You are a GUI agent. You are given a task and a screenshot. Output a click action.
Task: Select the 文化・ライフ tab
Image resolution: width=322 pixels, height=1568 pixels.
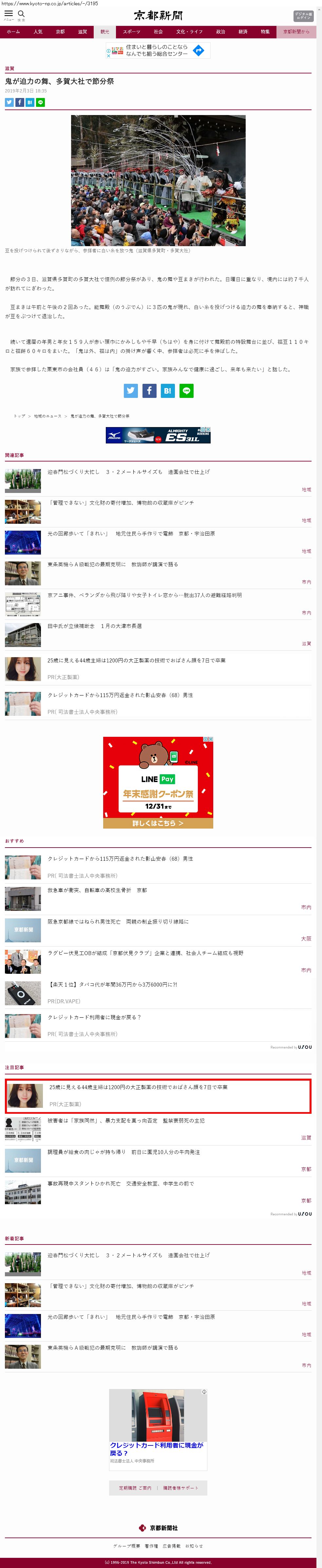pyautogui.click(x=189, y=32)
